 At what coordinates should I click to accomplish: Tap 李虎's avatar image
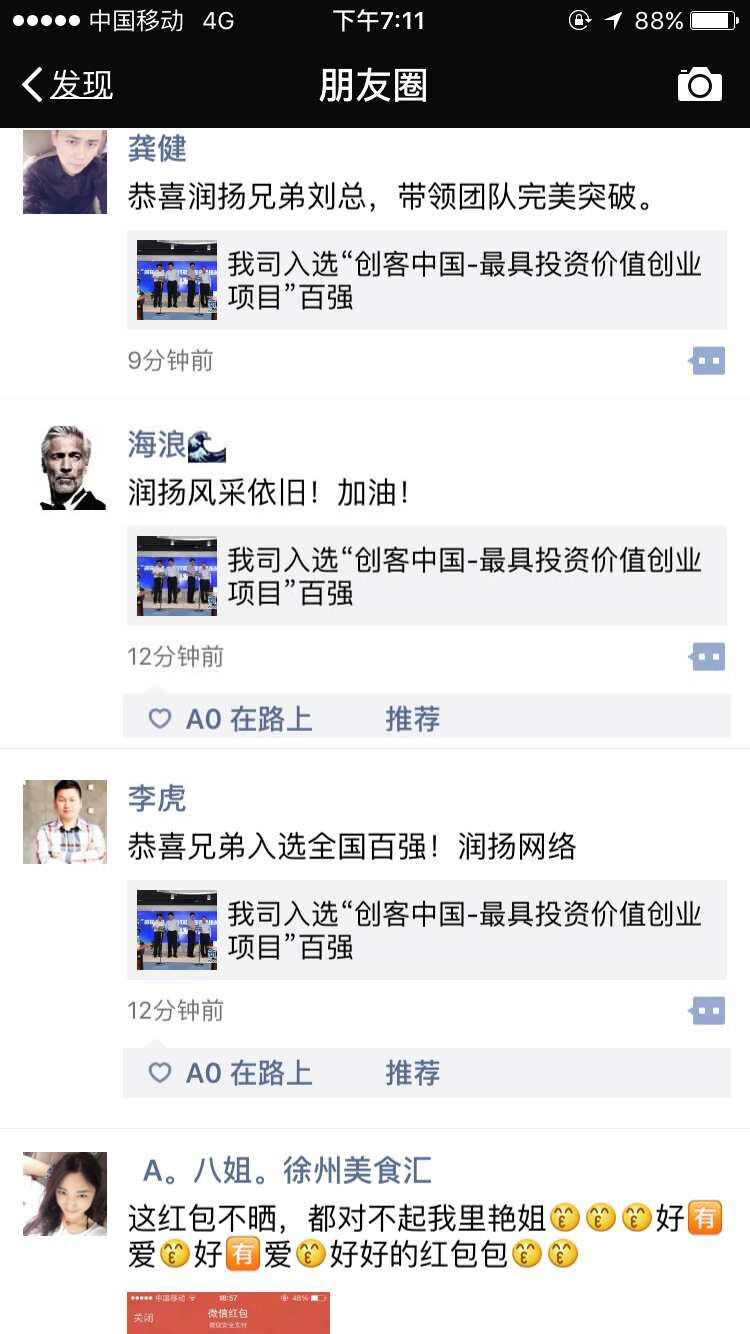coord(65,822)
